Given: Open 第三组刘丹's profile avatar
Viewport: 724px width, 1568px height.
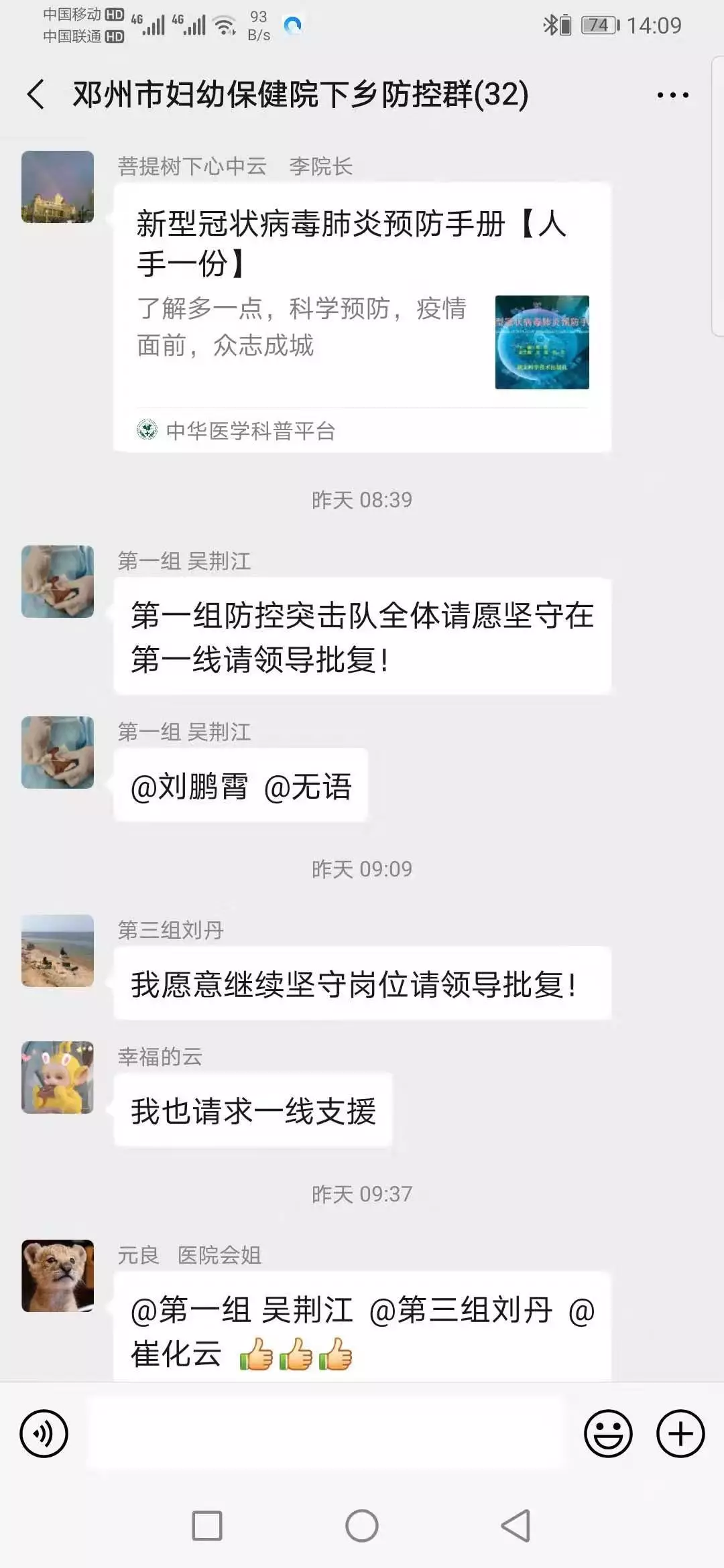Looking at the screenshot, I should click(58, 950).
